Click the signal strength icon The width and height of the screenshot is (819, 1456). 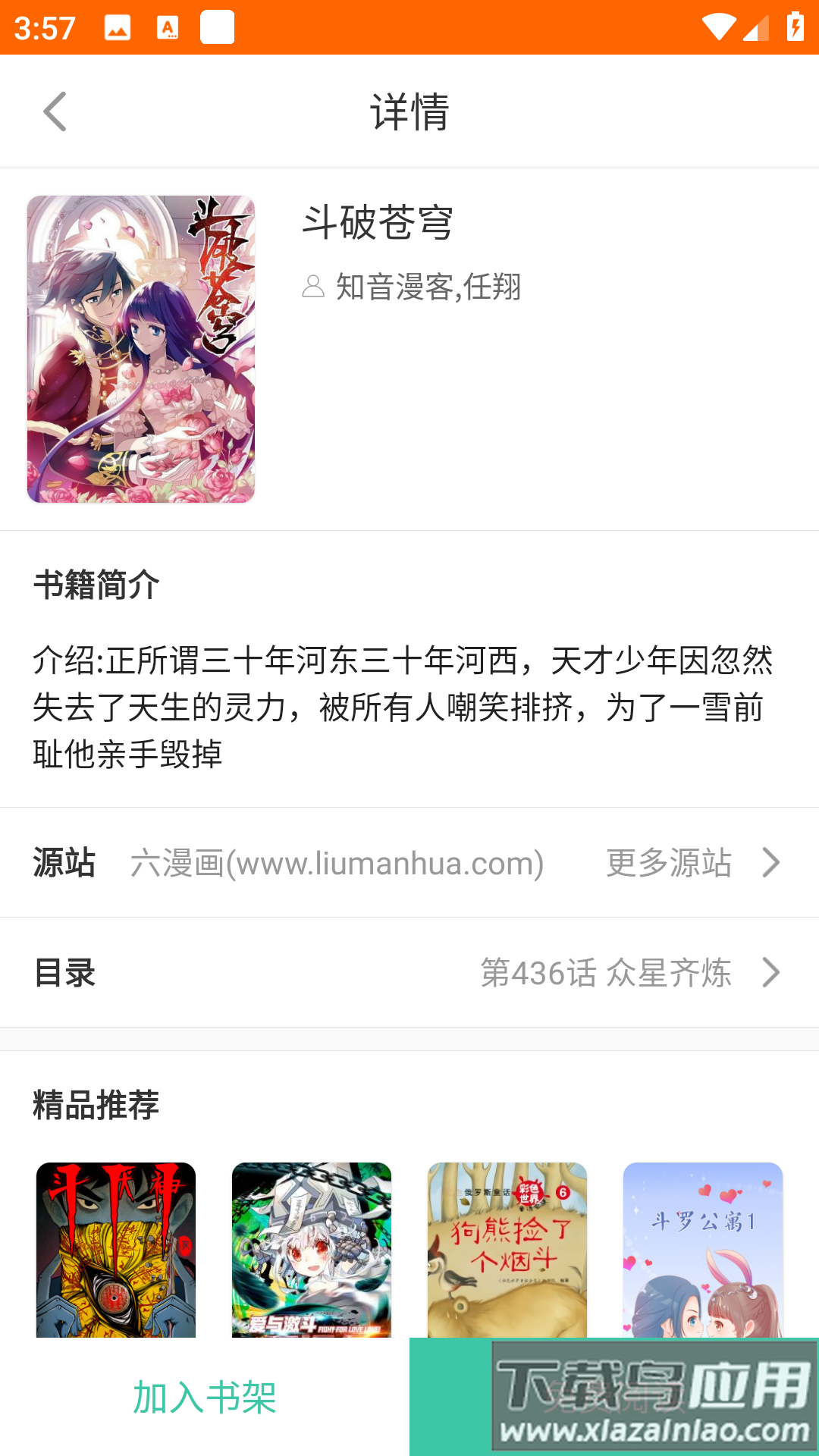[x=755, y=27]
